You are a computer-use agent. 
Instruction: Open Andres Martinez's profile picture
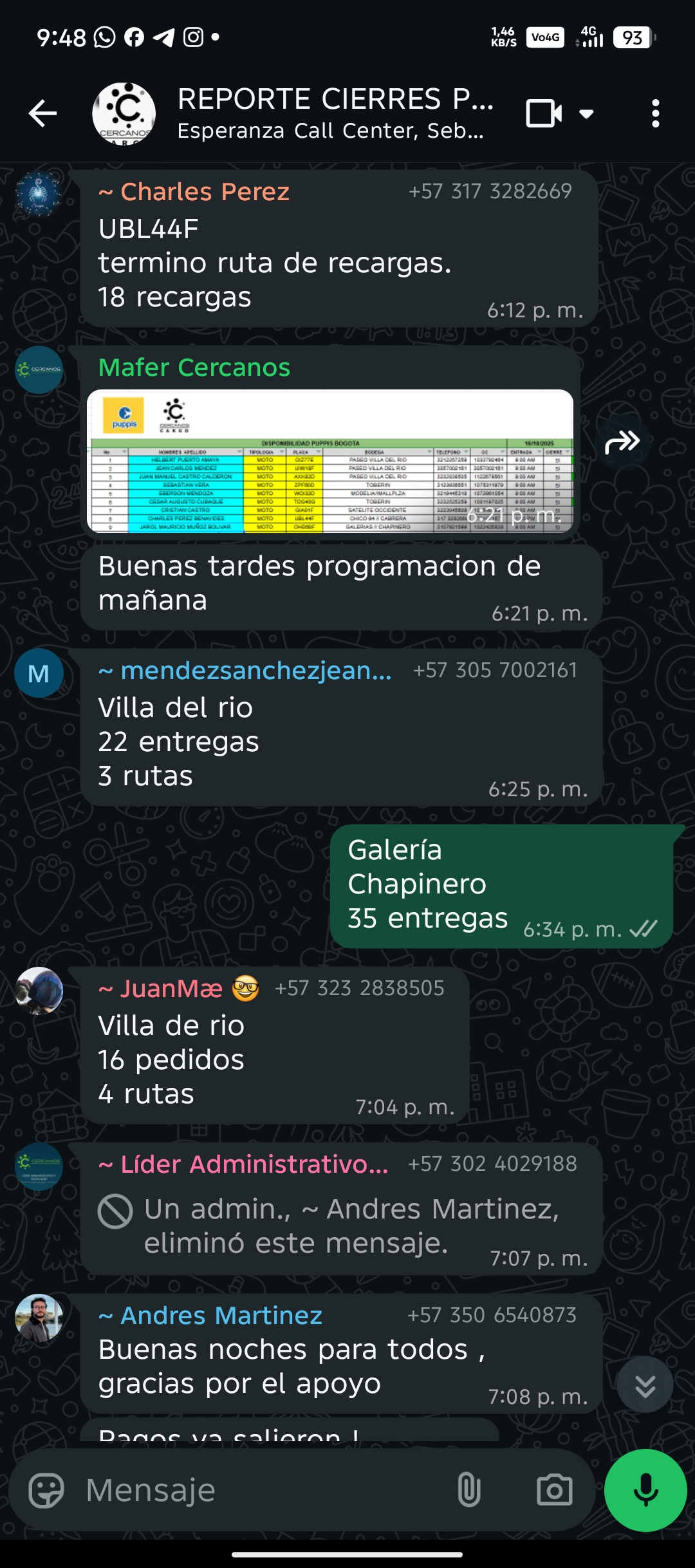pos(39,1318)
